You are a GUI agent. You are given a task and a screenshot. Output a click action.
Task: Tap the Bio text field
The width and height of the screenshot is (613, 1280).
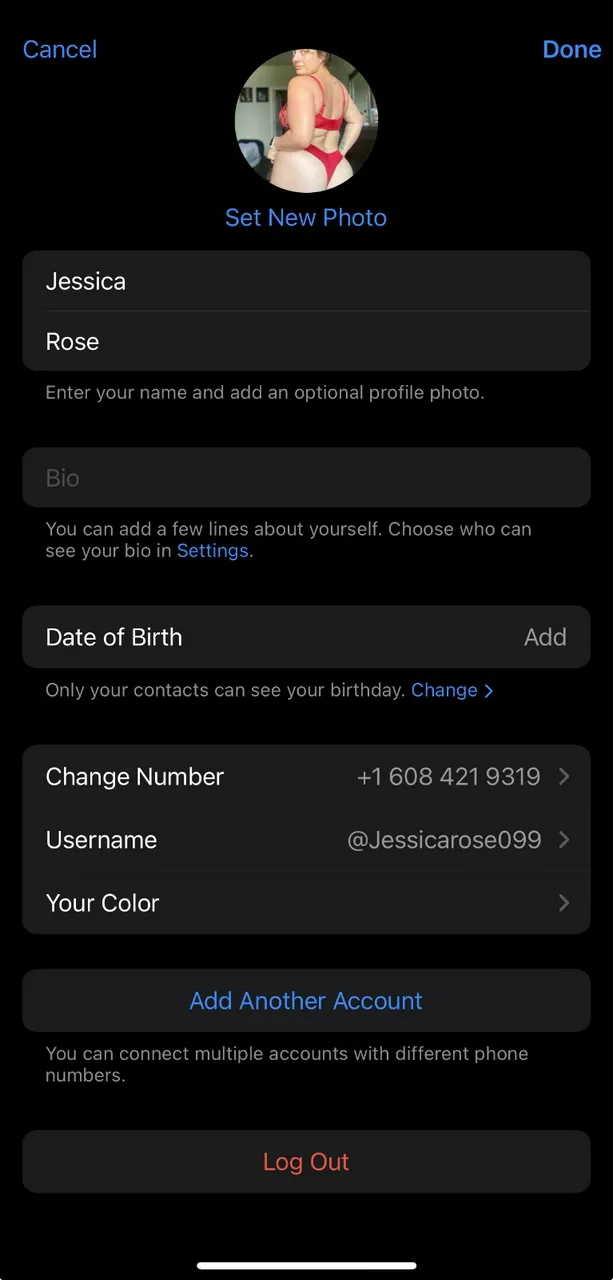[306, 478]
